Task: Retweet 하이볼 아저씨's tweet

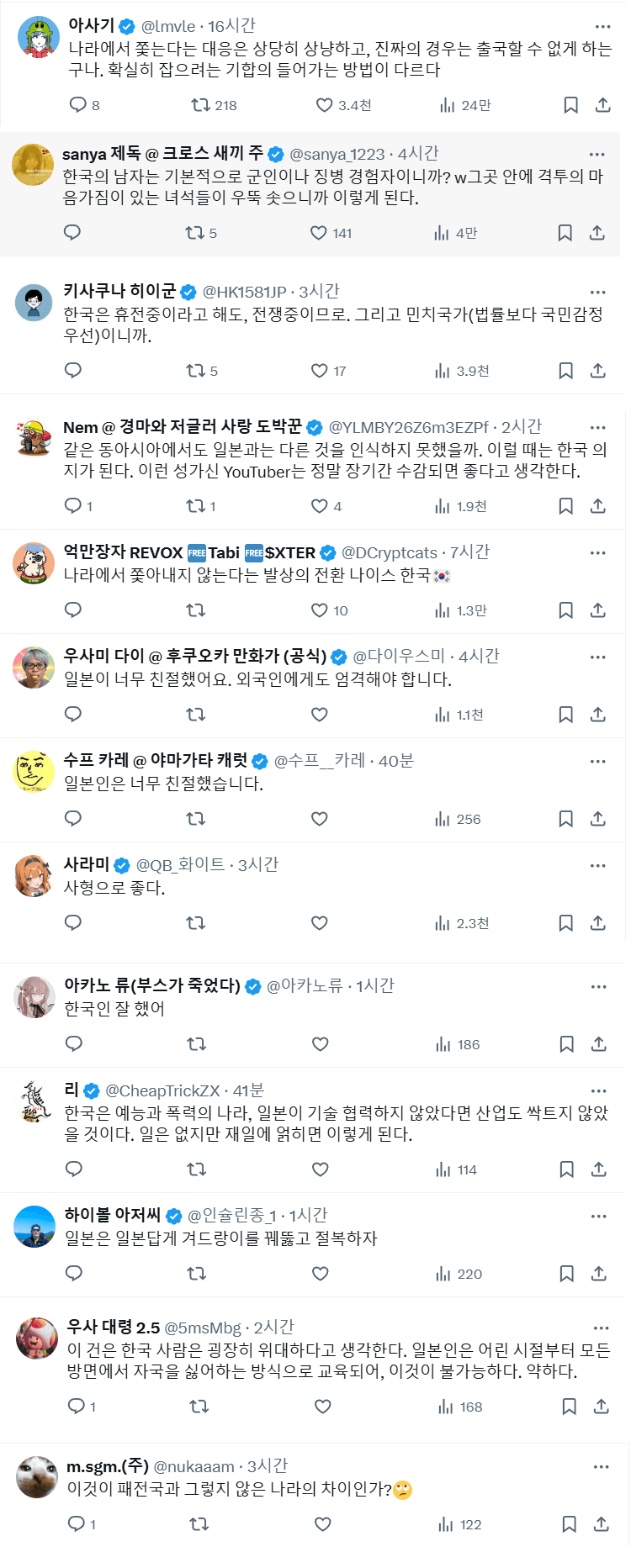Action: 197,1274
